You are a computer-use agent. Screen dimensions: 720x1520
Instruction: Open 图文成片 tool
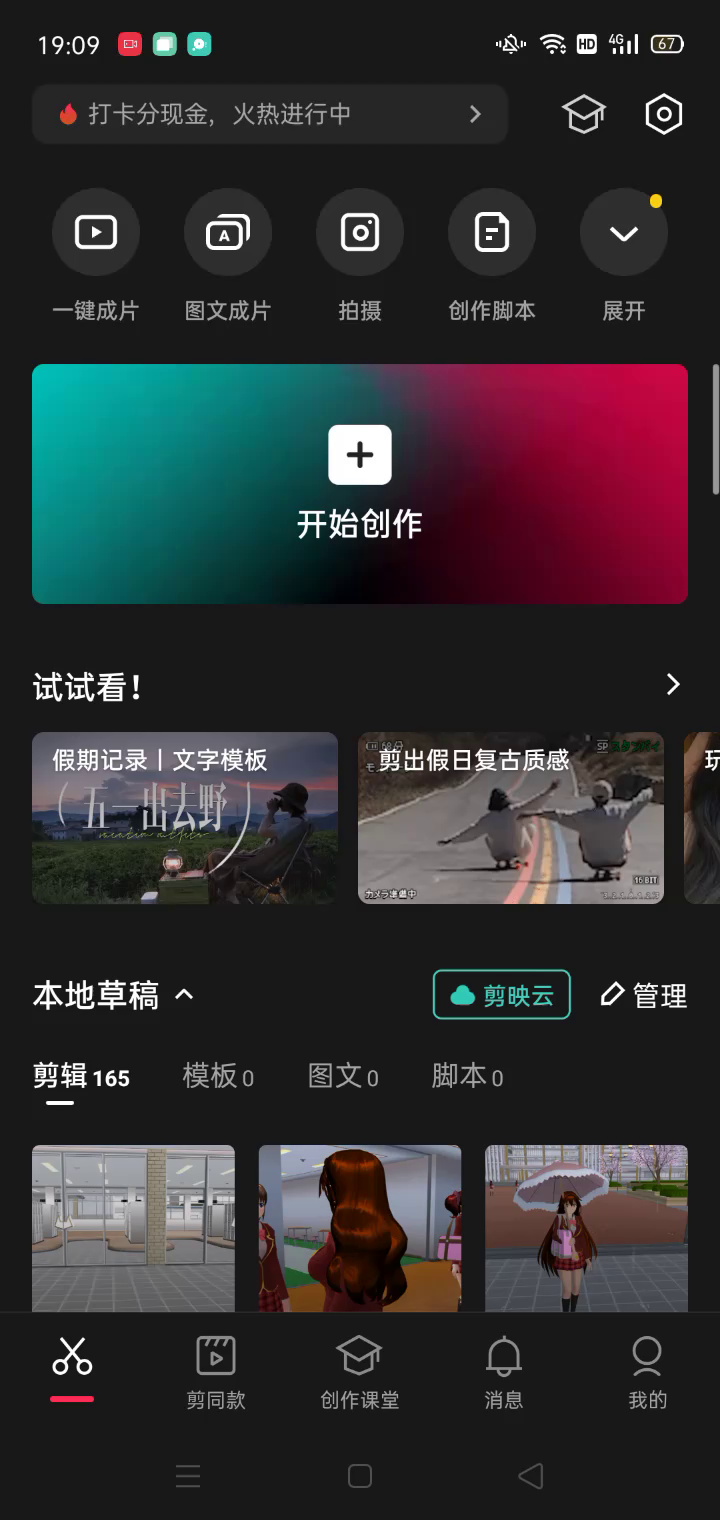coord(228,233)
